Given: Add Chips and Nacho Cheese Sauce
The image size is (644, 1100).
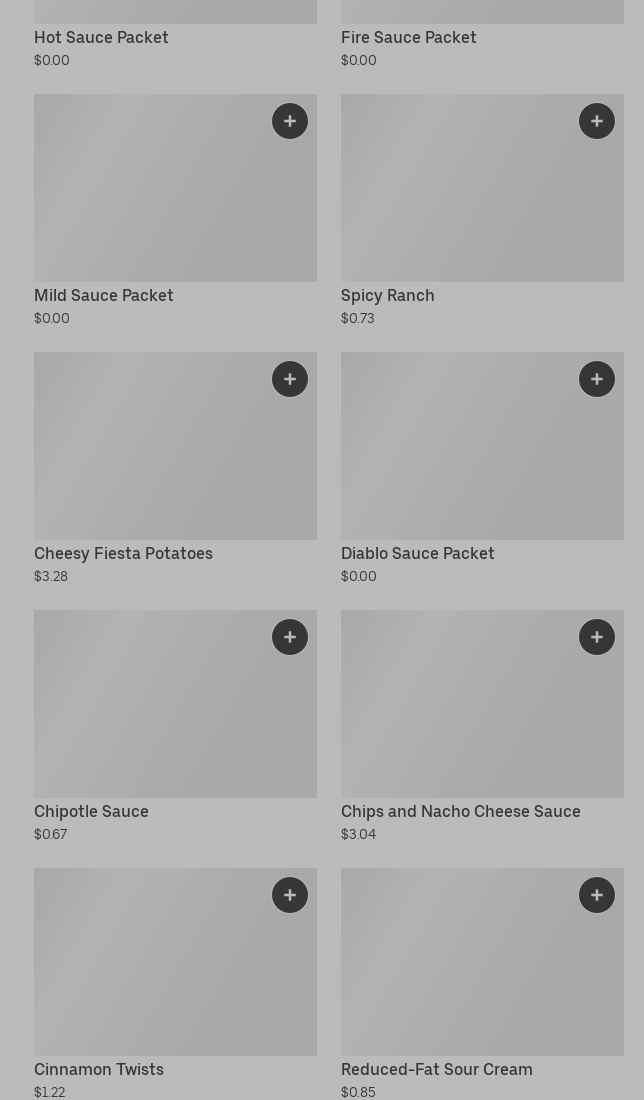Looking at the screenshot, I should click(x=597, y=637).
